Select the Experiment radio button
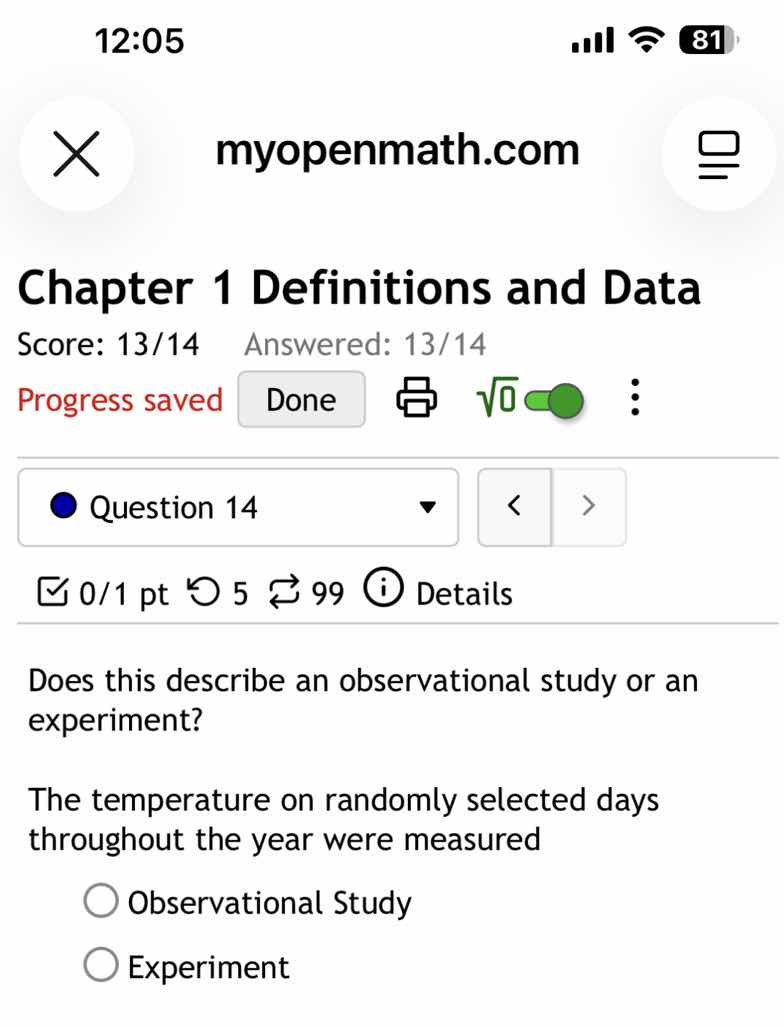 (x=100, y=964)
